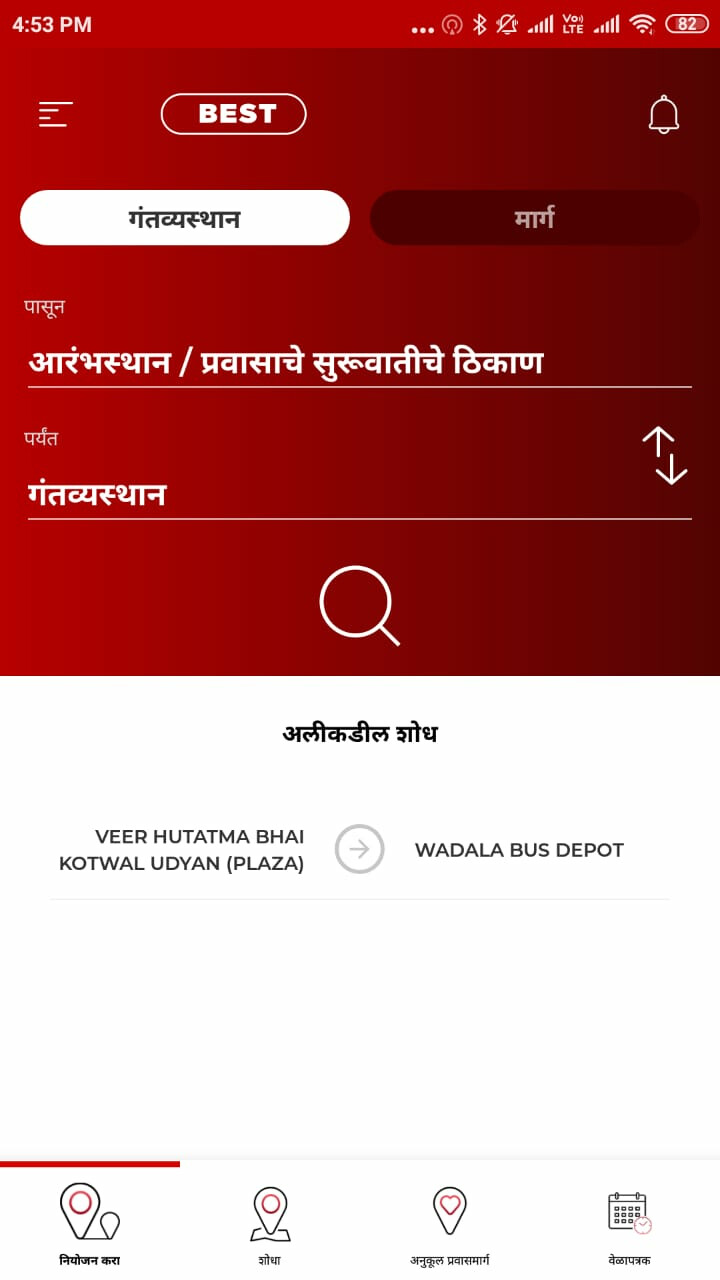
Task: Swap origin and destination stops
Action: click(664, 456)
